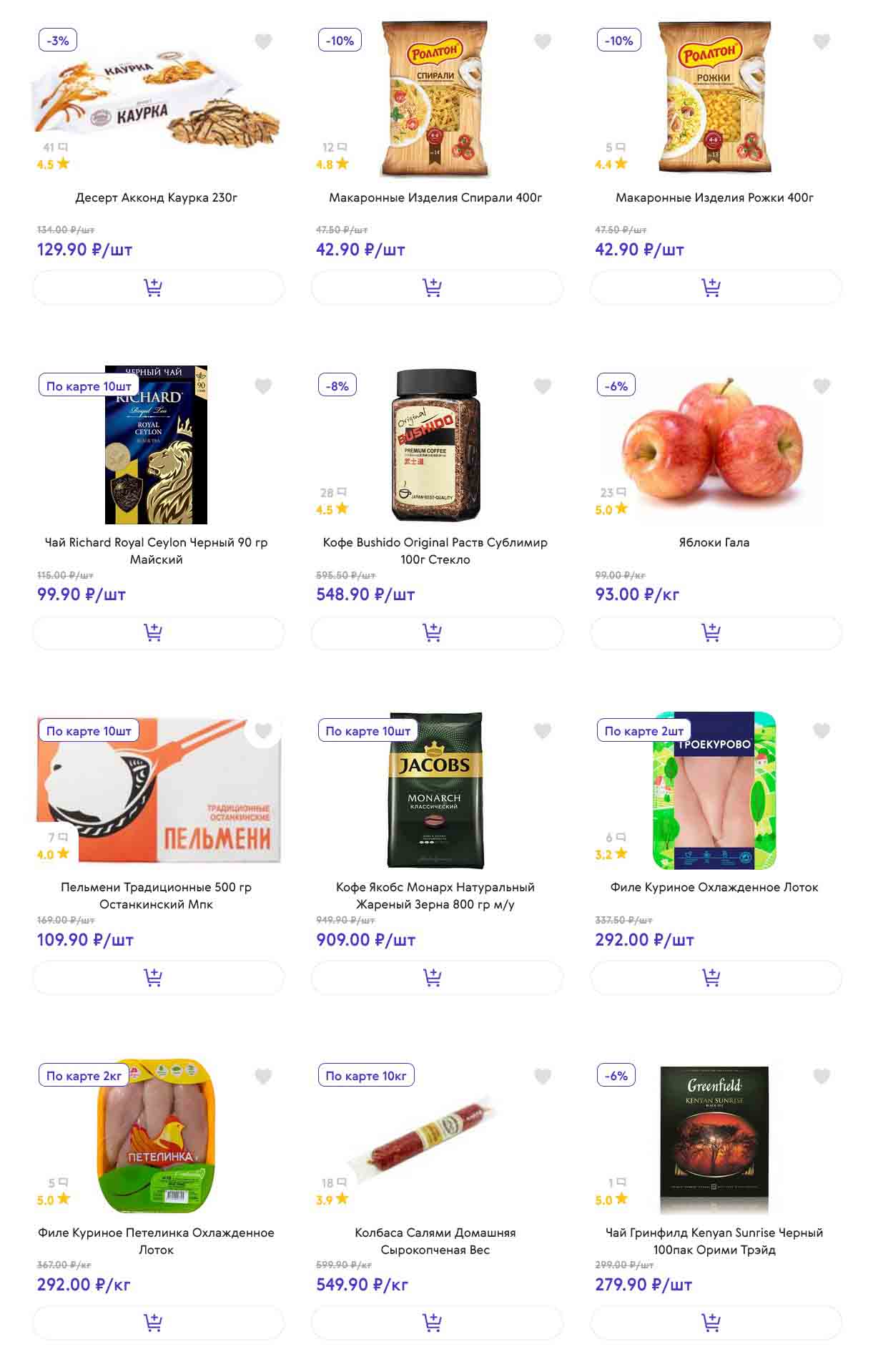The width and height of the screenshot is (878, 1372).
Task: Favorite Десерт Акконд Каурка
Action: tap(263, 41)
